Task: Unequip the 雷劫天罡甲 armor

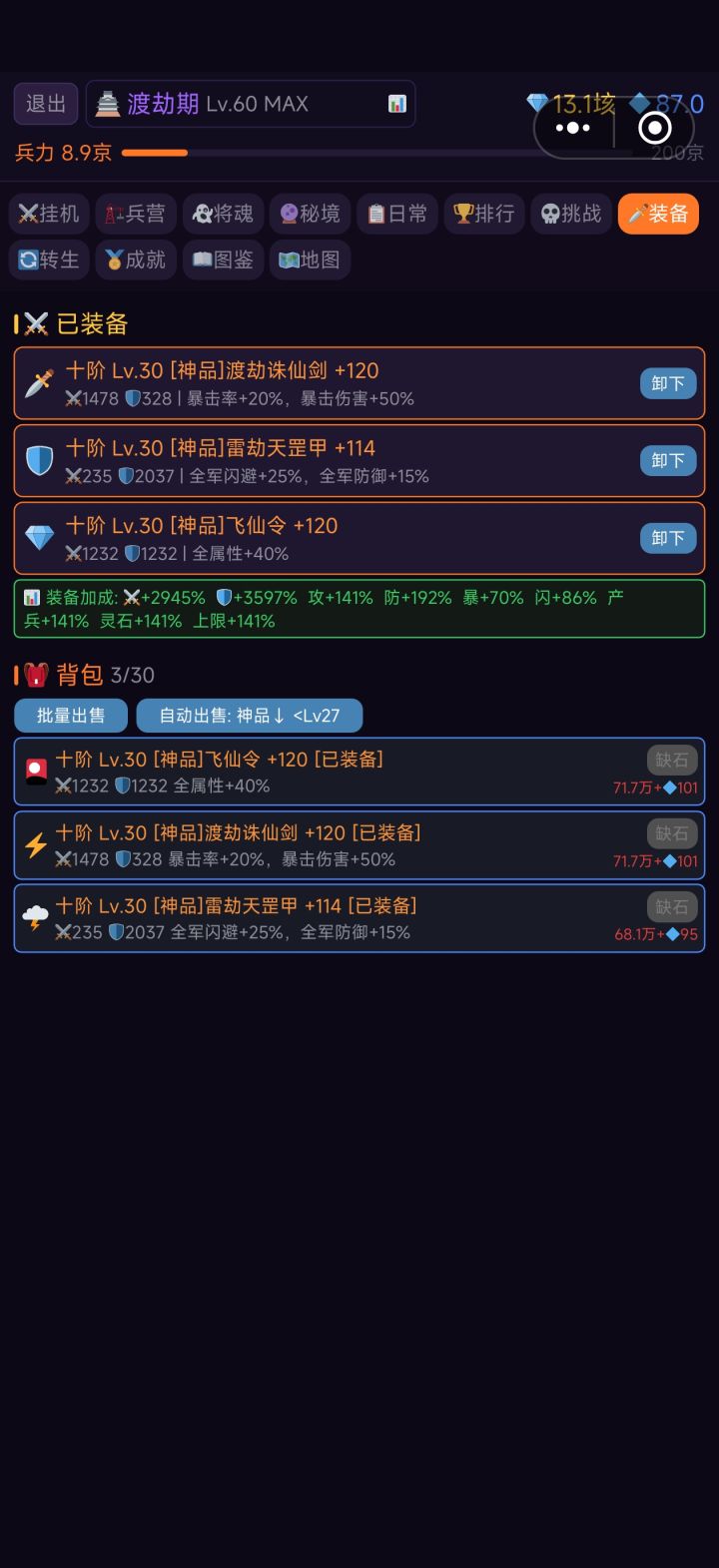Action: point(667,460)
